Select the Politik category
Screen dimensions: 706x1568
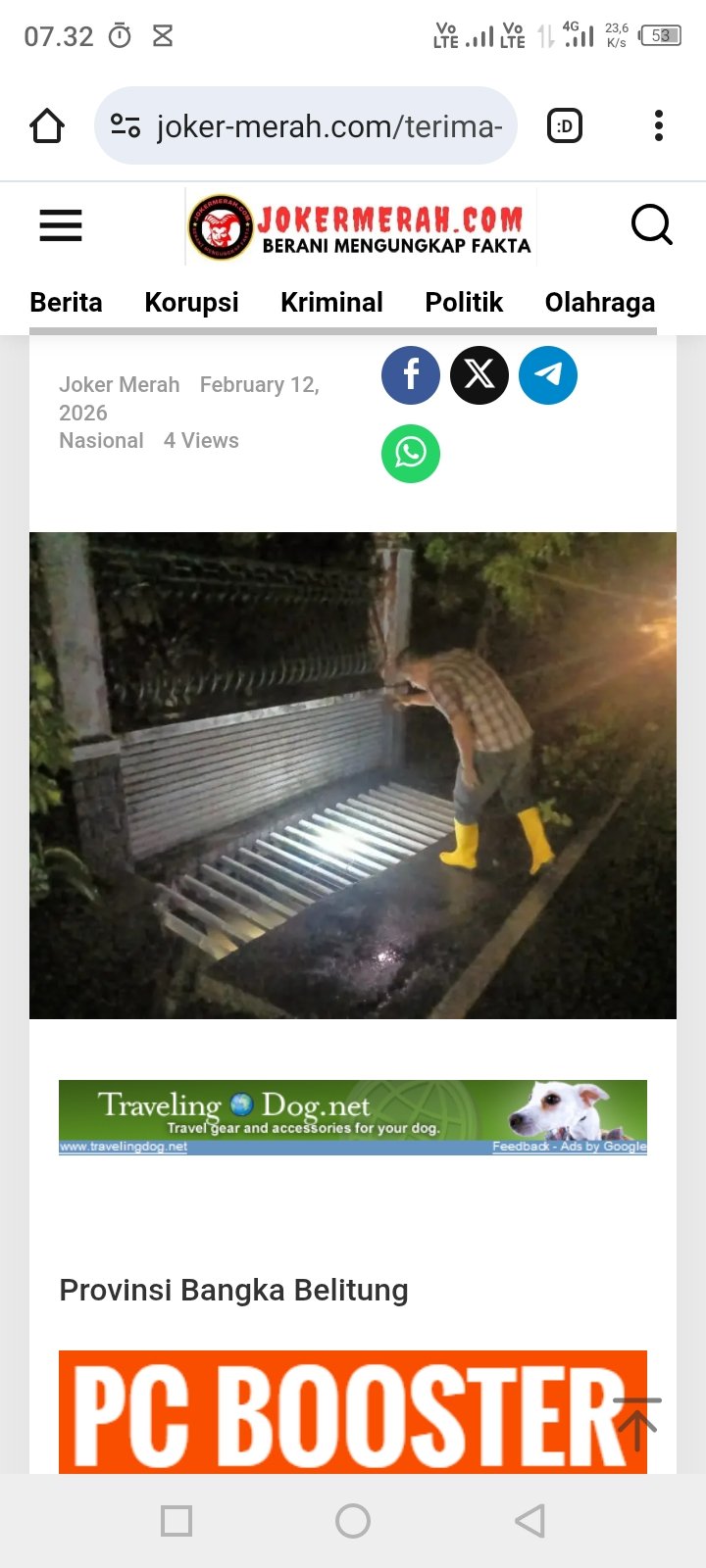pos(464,302)
